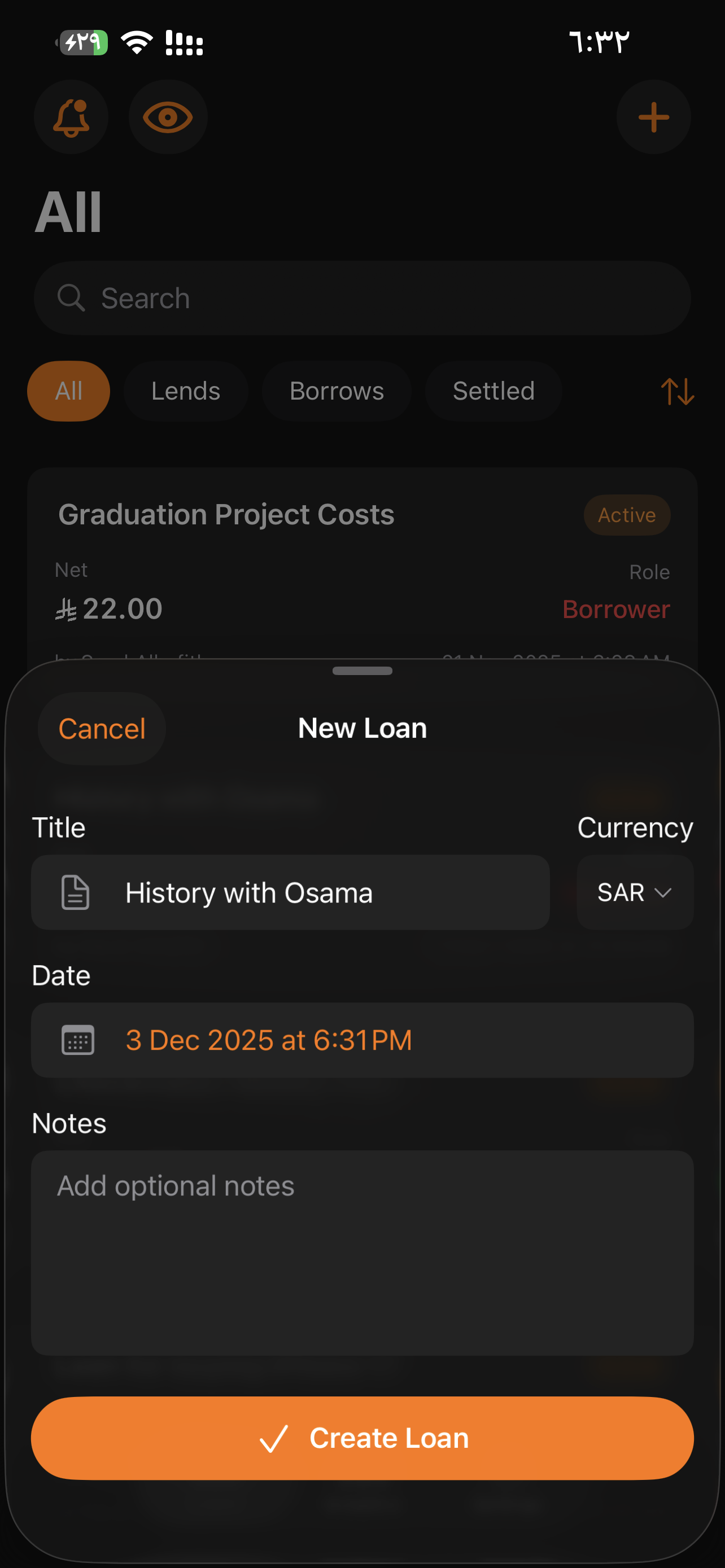This screenshot has height=1568, width=725.
Task: Expand the date picker showing 3 Dec 2025
Action: [270, 1040]
